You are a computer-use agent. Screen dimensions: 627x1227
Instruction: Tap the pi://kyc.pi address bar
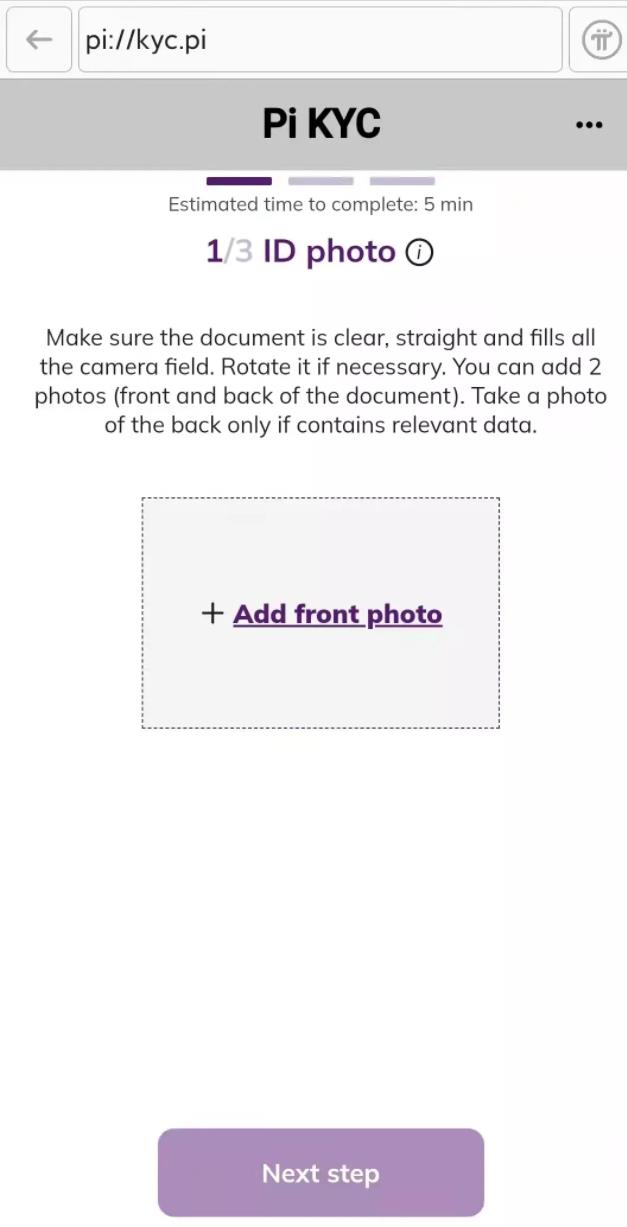coord(320,40)
